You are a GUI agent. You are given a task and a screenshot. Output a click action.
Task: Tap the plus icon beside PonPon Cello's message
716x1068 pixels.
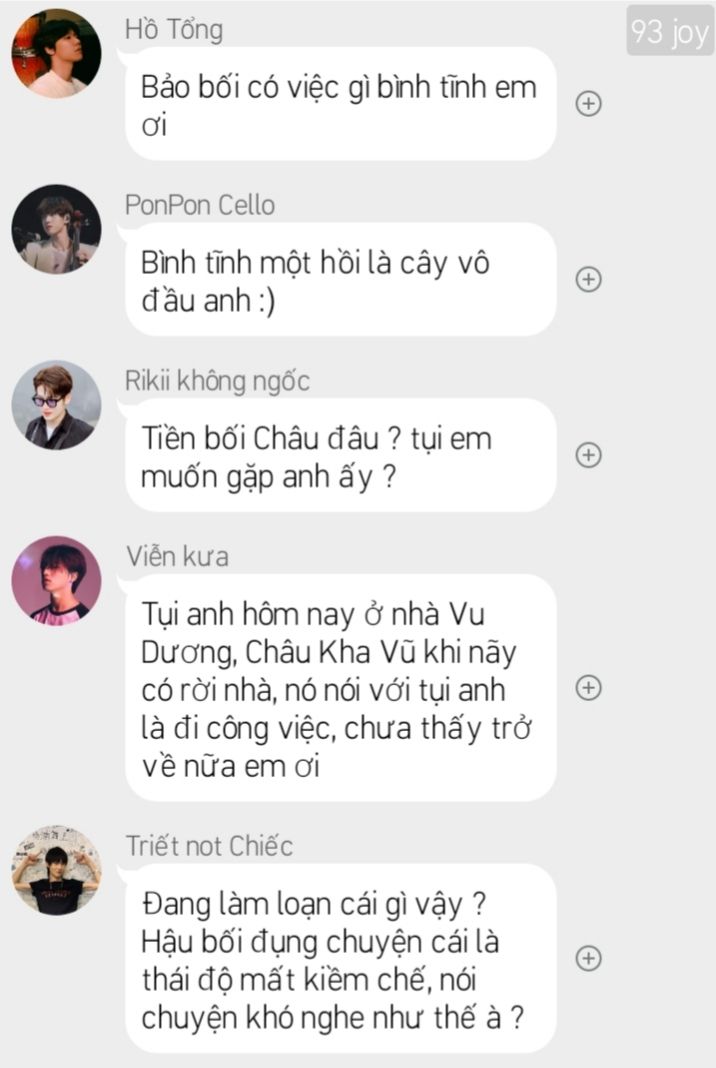click(589, 279)
